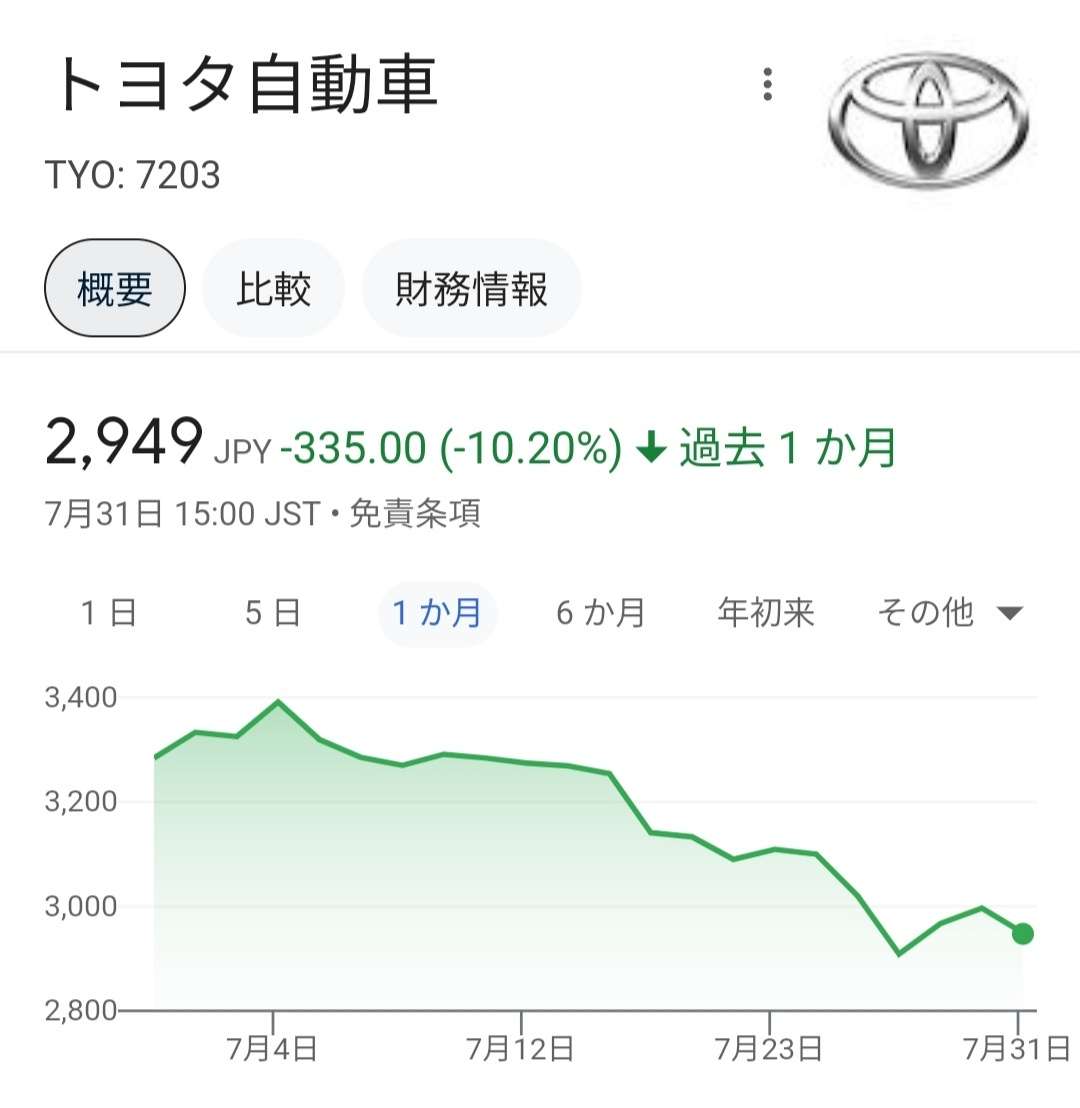This screenshot has width=1080, height=1108.
Task: Switch to the 比較 chip
Action: pyautogui.click(x=274, y=289)
